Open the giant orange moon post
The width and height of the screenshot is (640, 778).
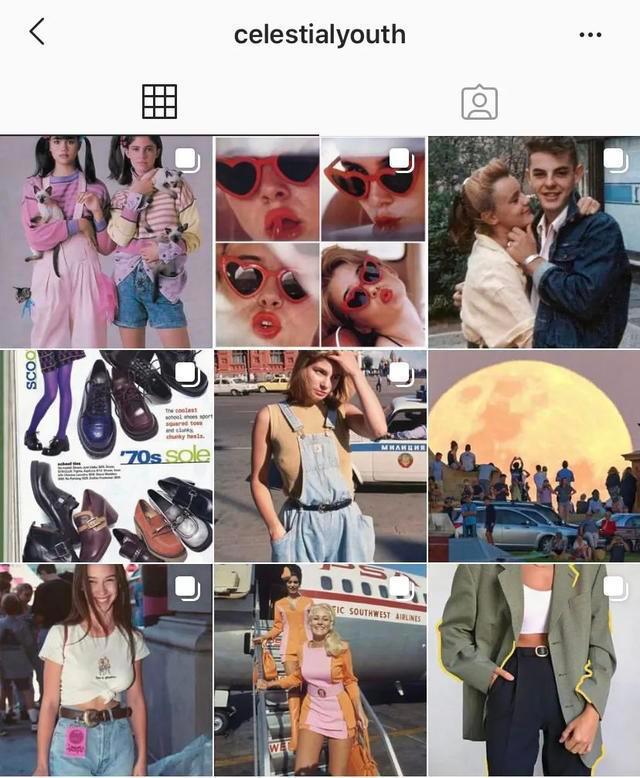tap(534, 455)
